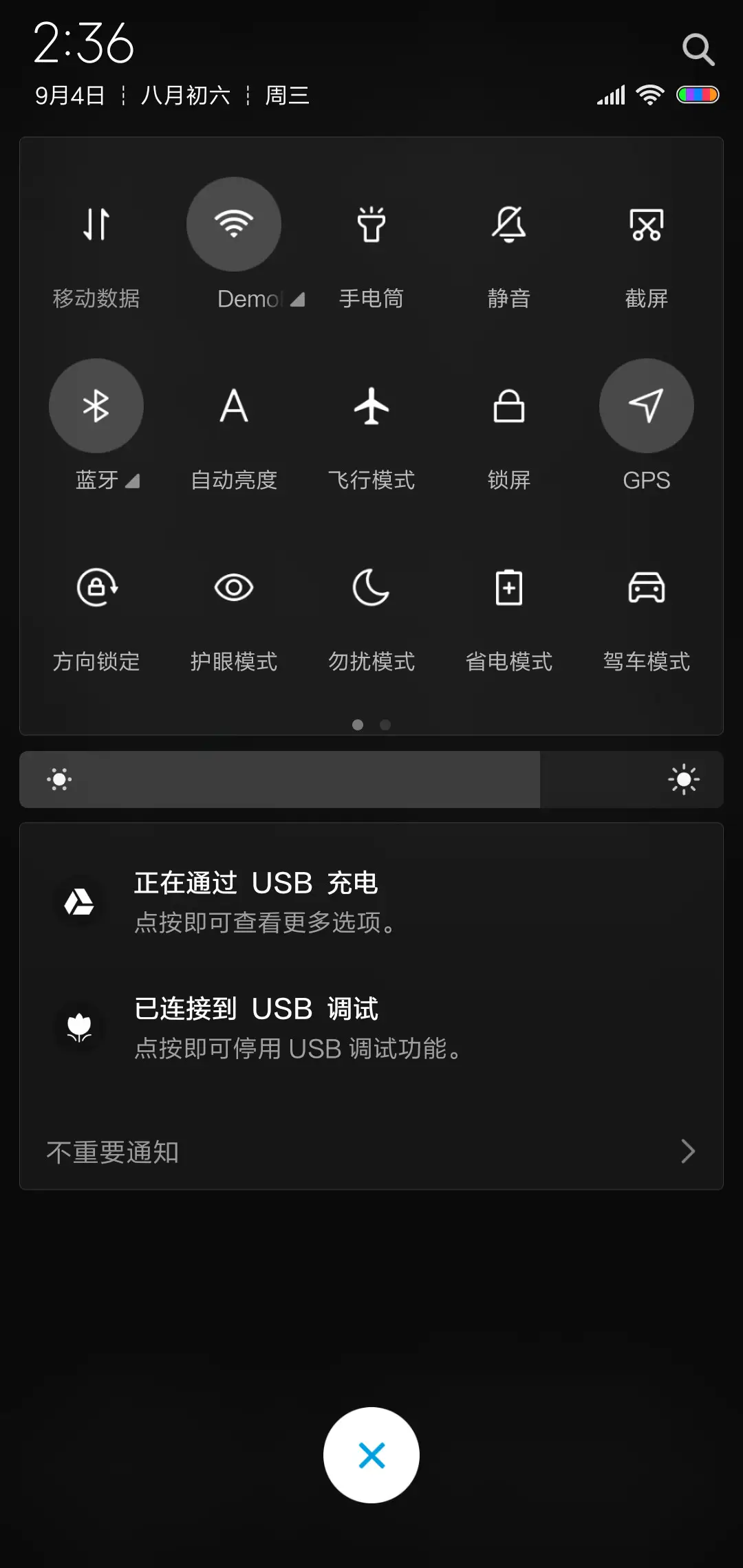This screenshot has height=1568, width=743.
Task: Tap the date 9月4日 in status bar
Action: [x=69, y=96]
